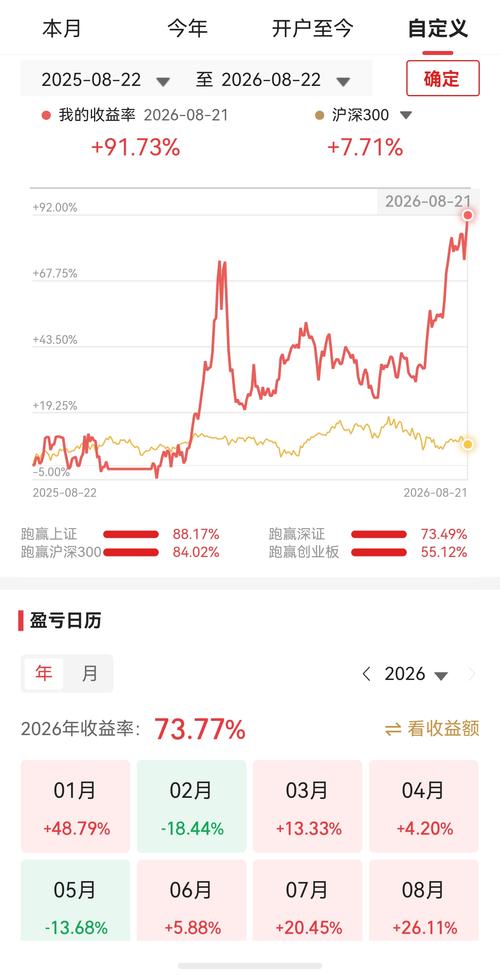Switch the calendar to 月 view
The image size is (500, 977).
pyautogui.click(x=90, y=674)
